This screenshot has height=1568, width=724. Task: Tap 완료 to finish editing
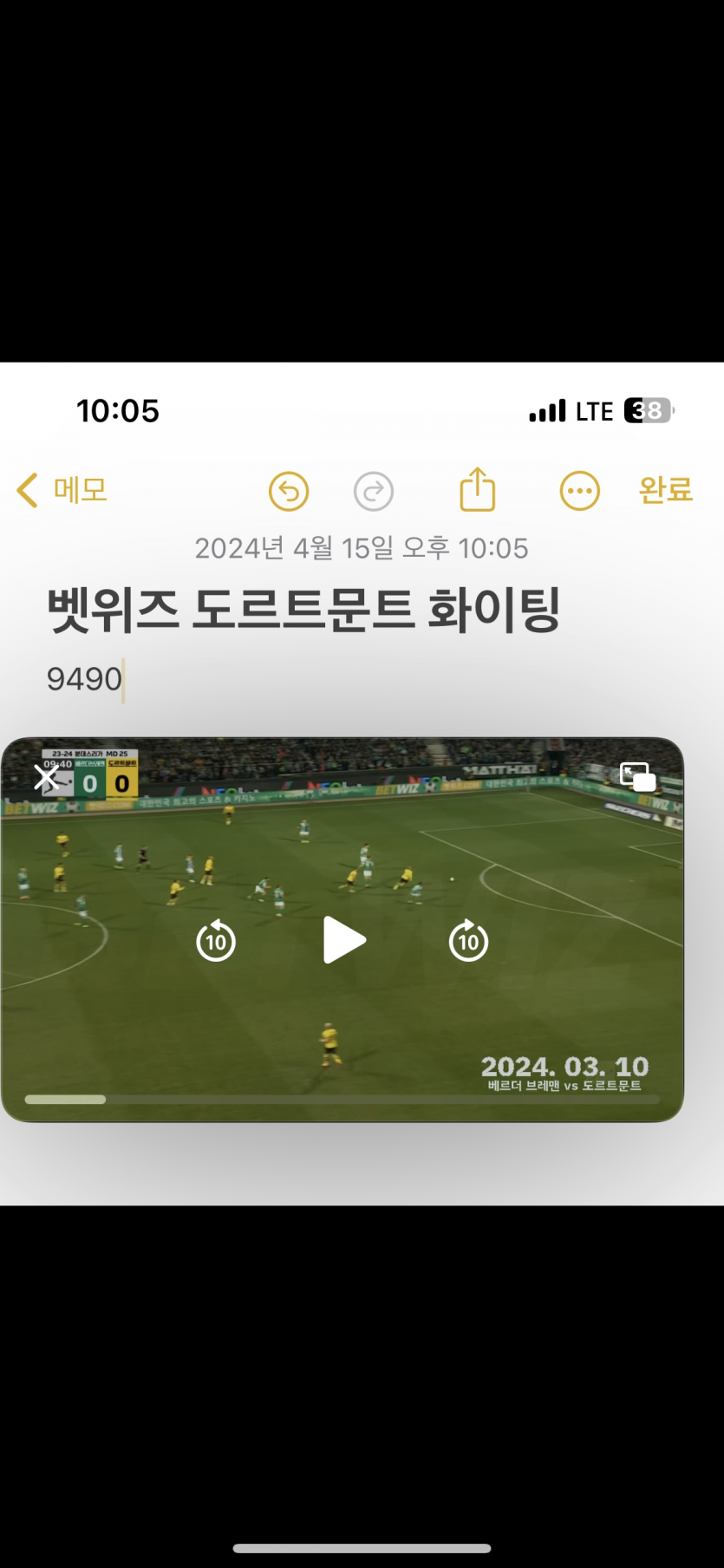click(x=665, y=491)
